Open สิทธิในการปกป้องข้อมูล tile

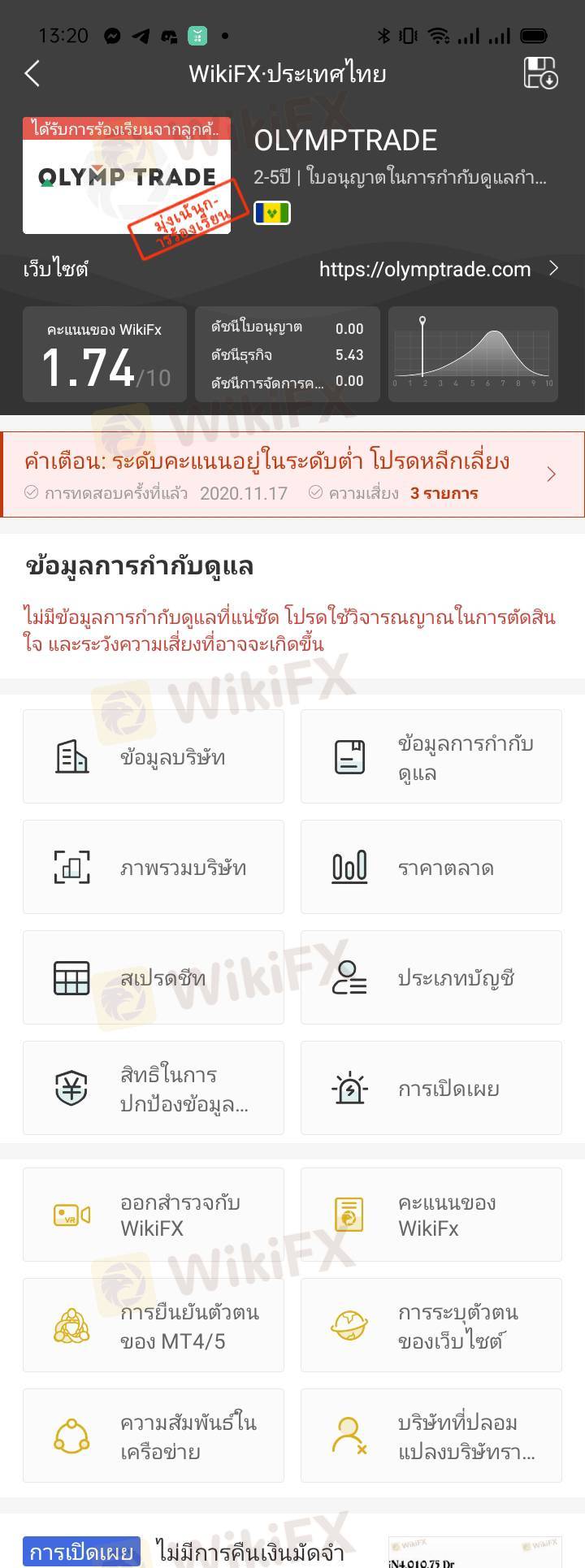(154, 1088)
